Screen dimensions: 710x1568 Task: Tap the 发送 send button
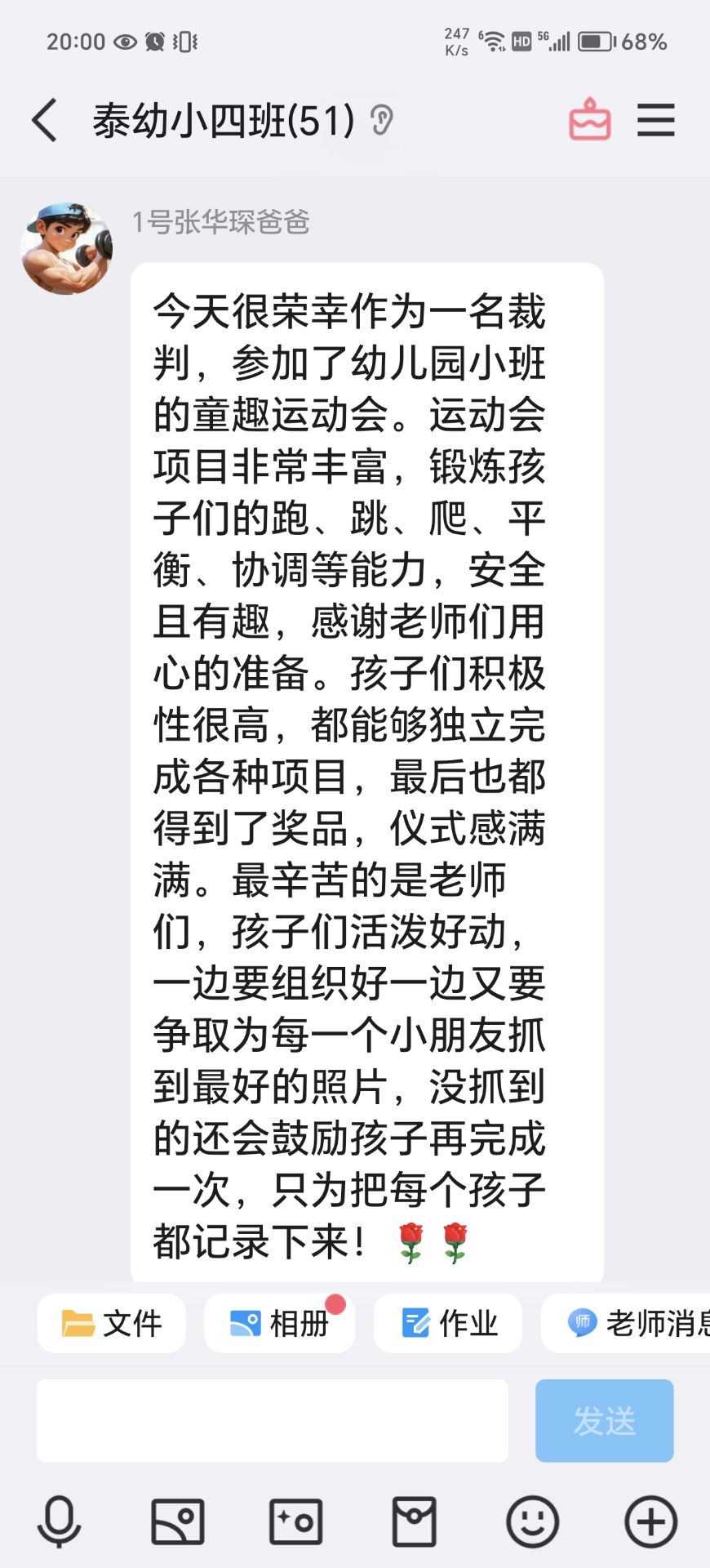604,1421
